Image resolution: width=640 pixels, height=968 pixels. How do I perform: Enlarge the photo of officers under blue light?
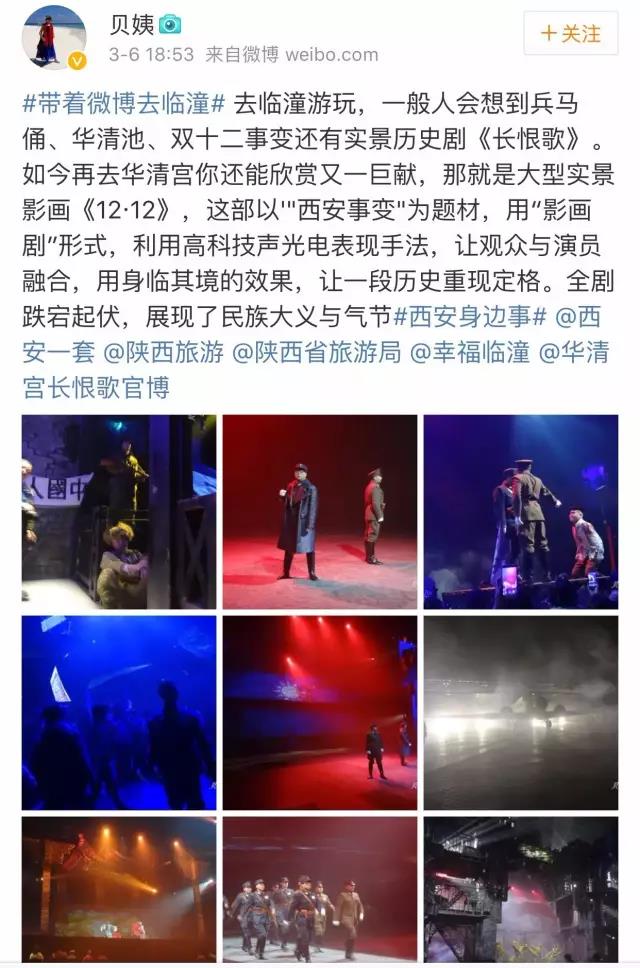click(520, 511)
